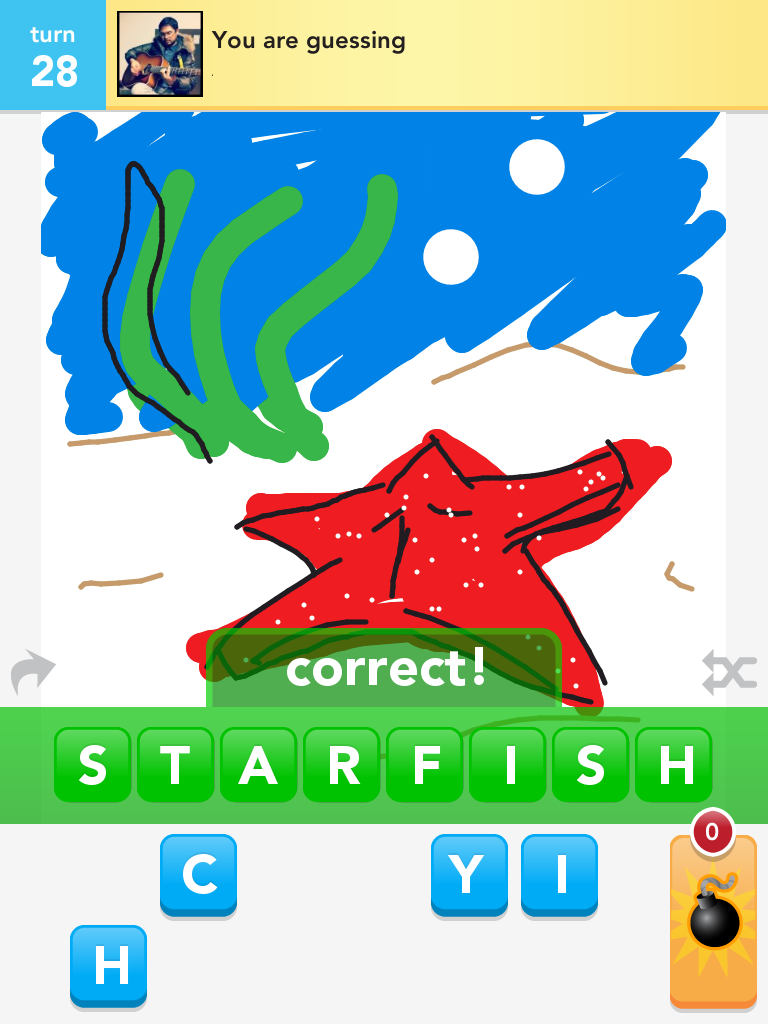
Task: Shuffle the letter tiles
Action: (727, 672)
